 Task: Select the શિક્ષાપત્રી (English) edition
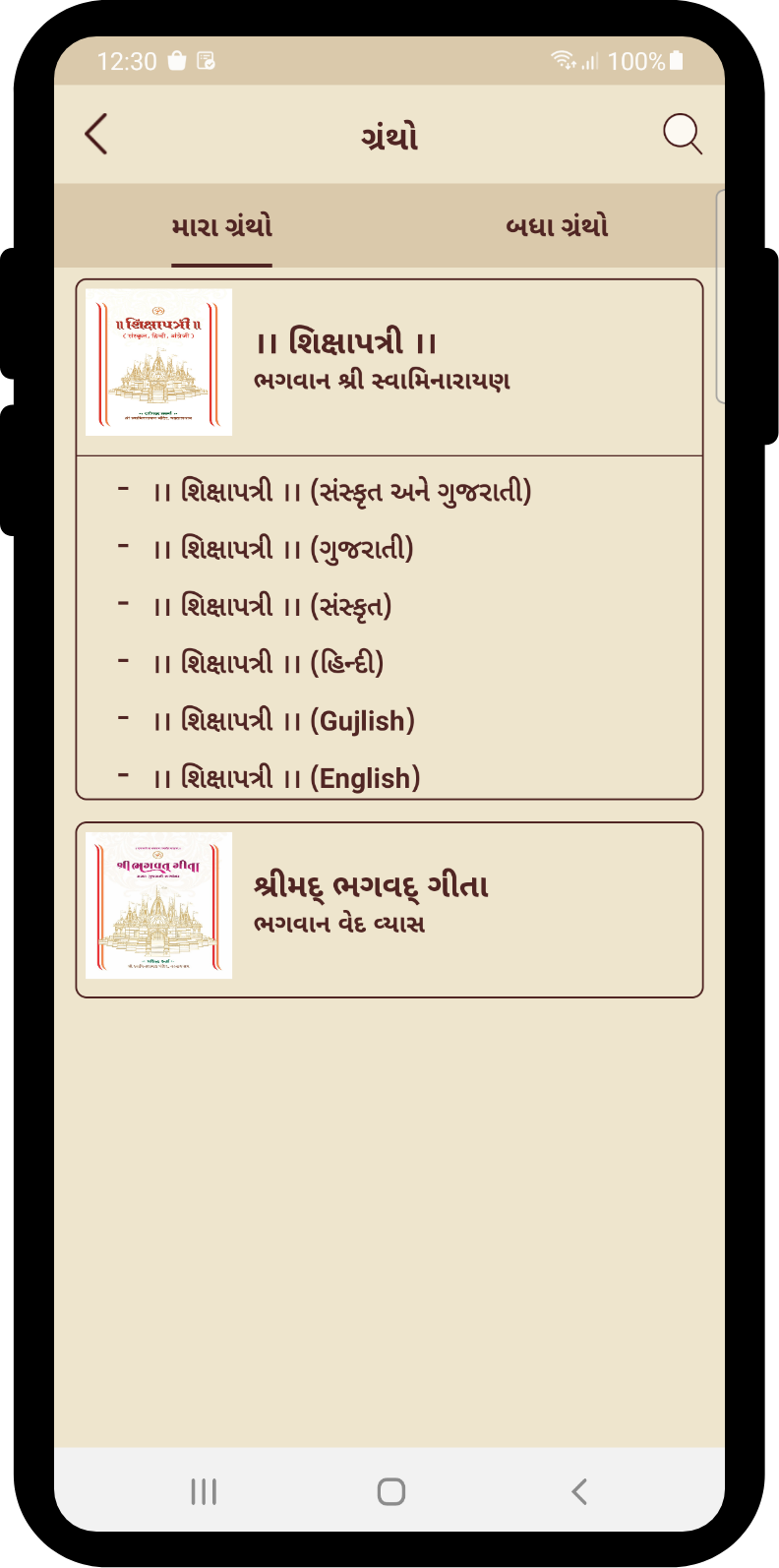pos(287,777)
